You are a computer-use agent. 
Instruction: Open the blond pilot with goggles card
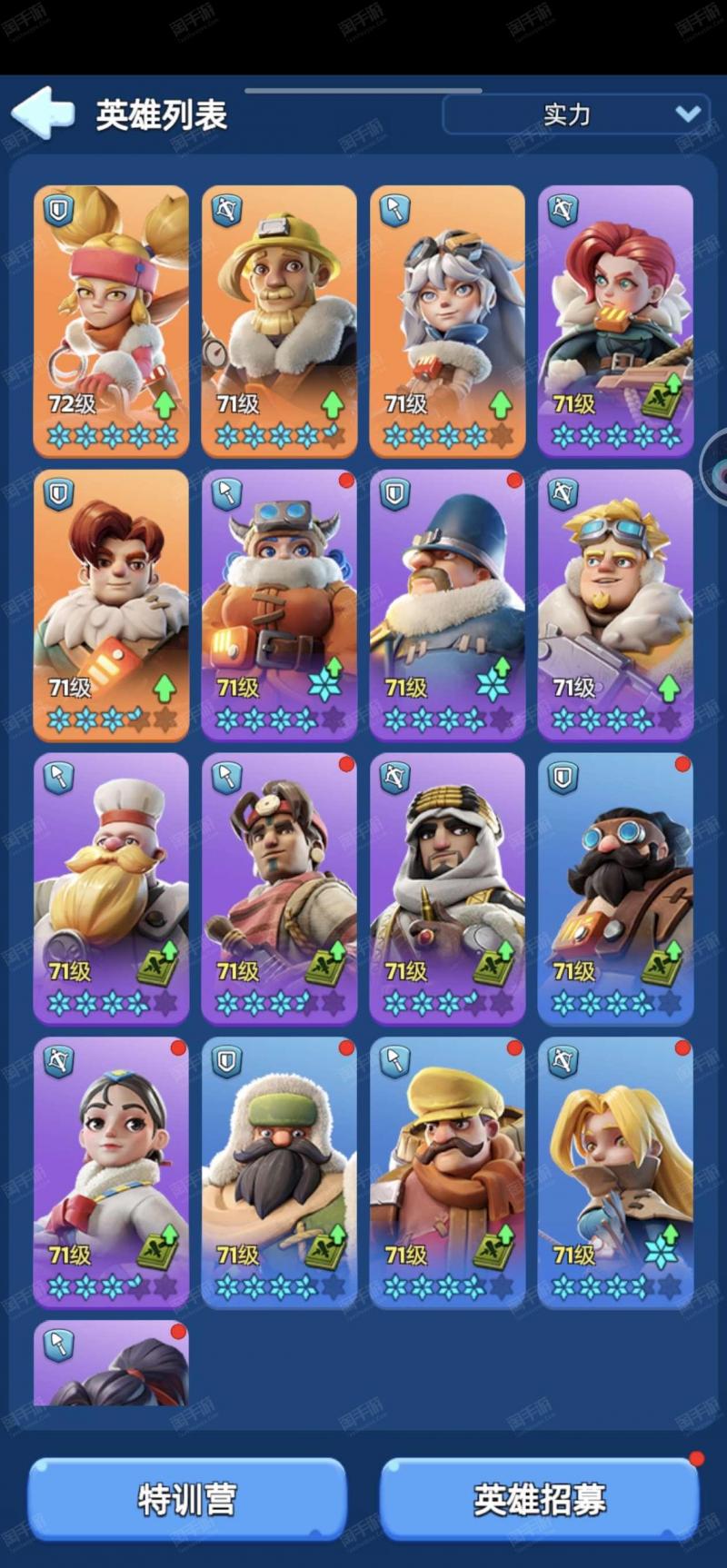(615, 605)
